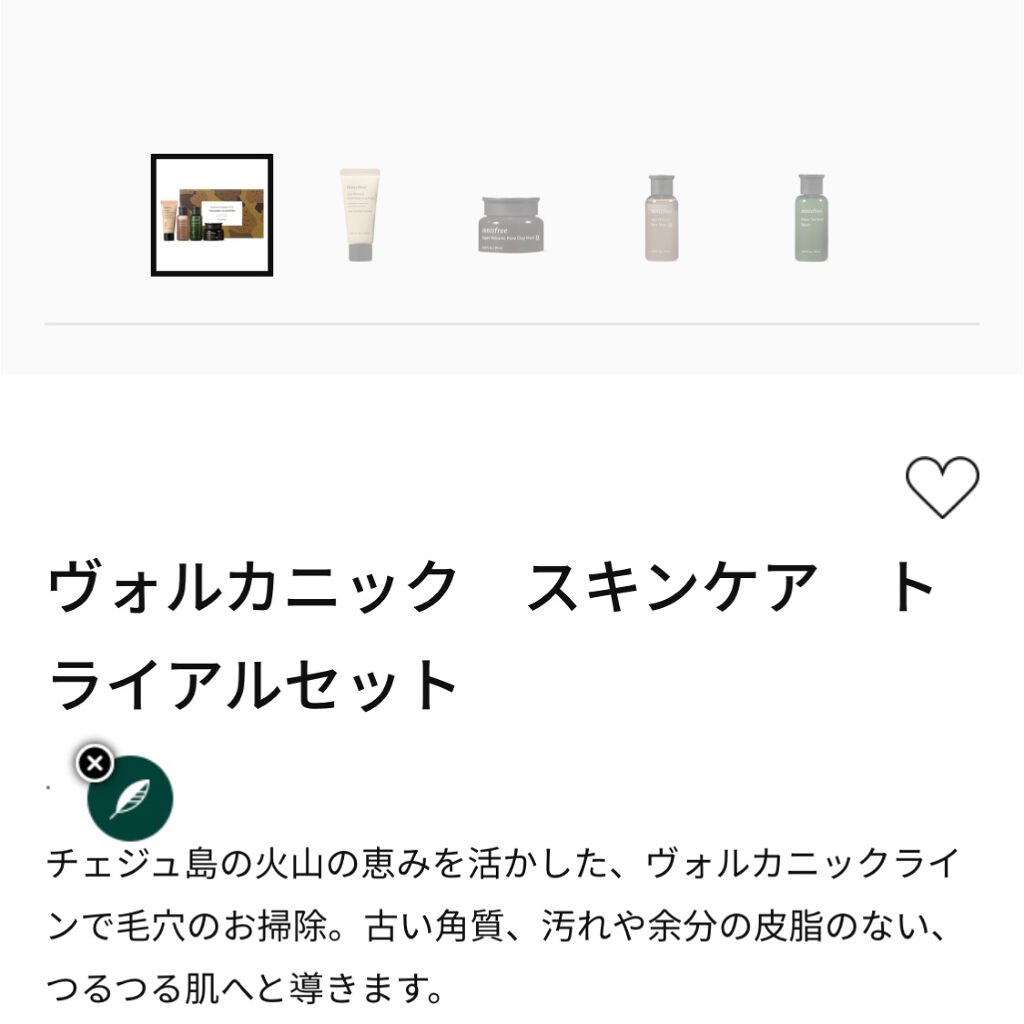Dismiss the floating leaf button
The width and height of the screenshot is (1024, 1024).
[95, 765]
